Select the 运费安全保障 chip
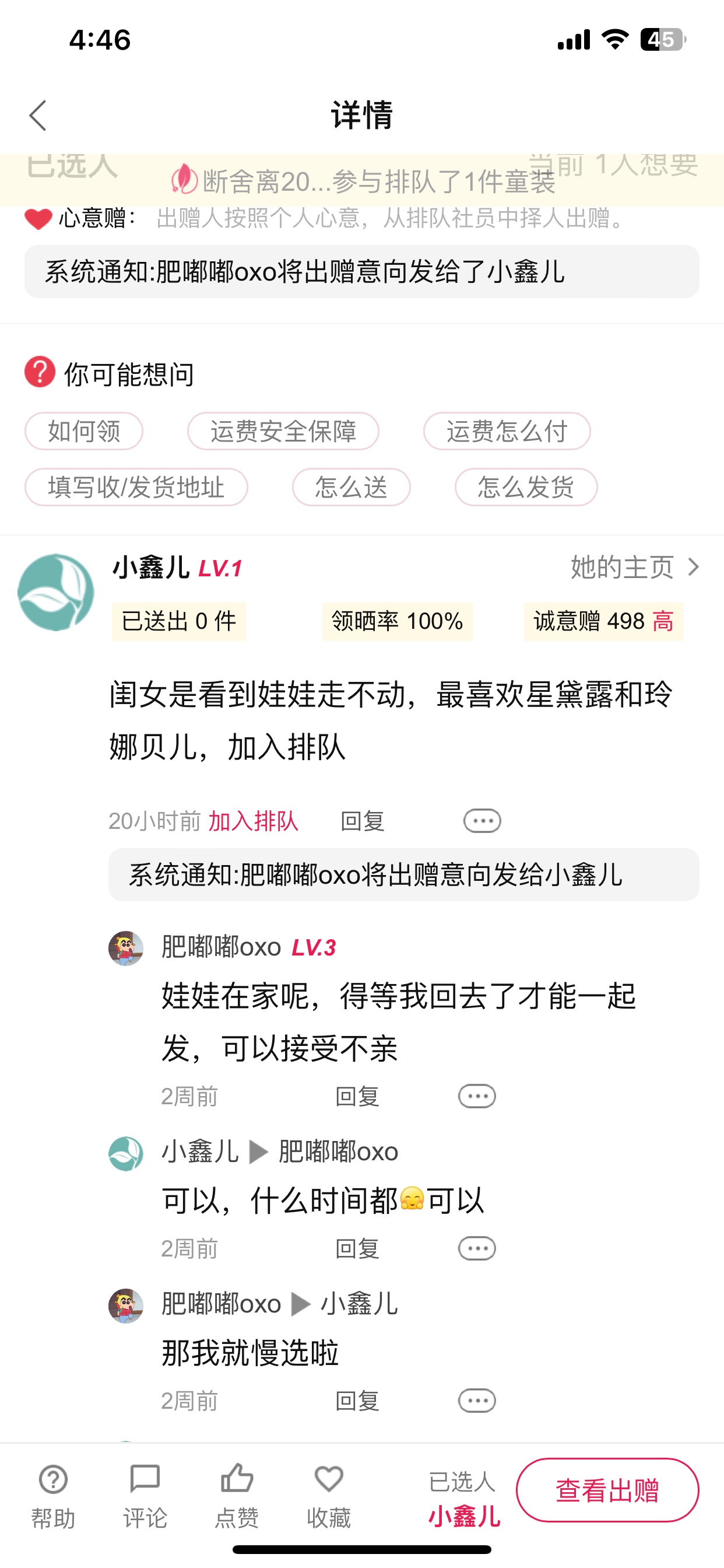This screenshot has height=1568, width=724. click(x=283, y=431)
